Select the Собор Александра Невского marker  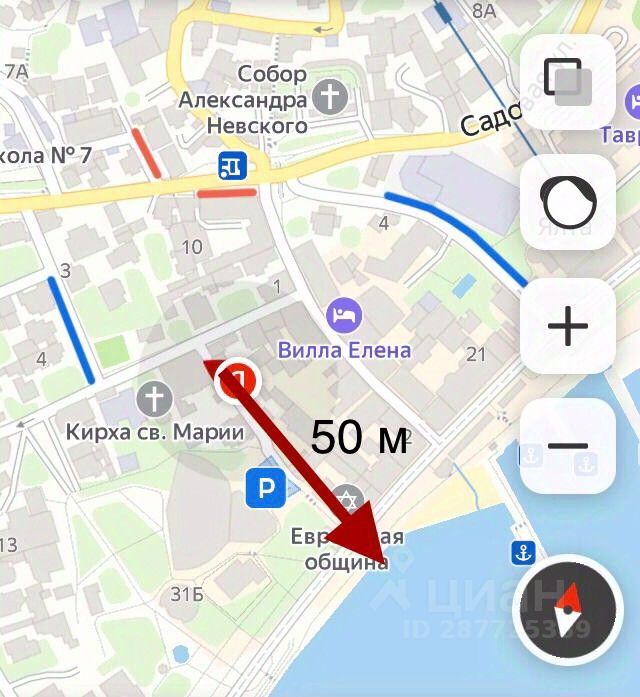pyautogui.click(x=329, y=98)
